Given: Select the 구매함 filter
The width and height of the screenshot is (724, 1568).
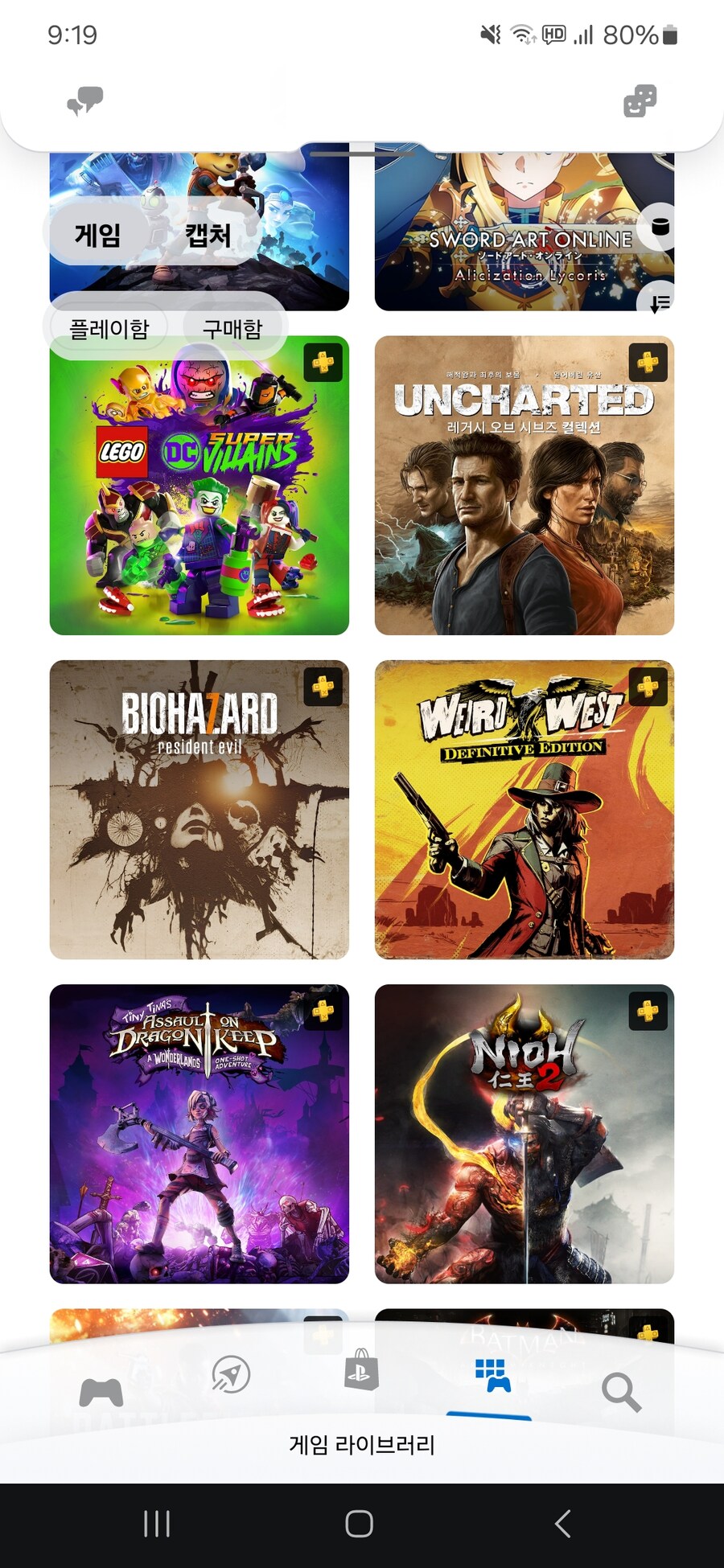Looking at the screenshot, I should 232,328.
